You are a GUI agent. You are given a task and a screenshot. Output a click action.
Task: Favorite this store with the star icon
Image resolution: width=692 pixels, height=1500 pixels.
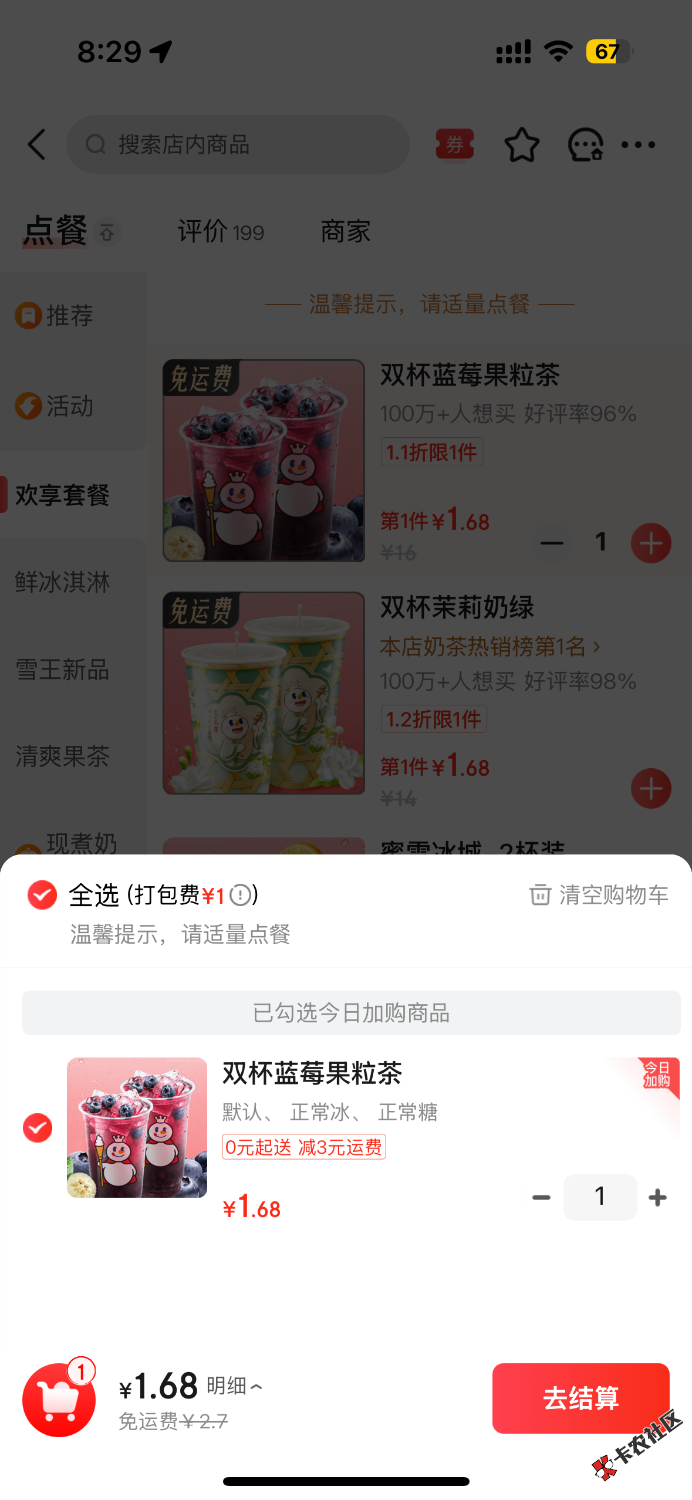521,145
